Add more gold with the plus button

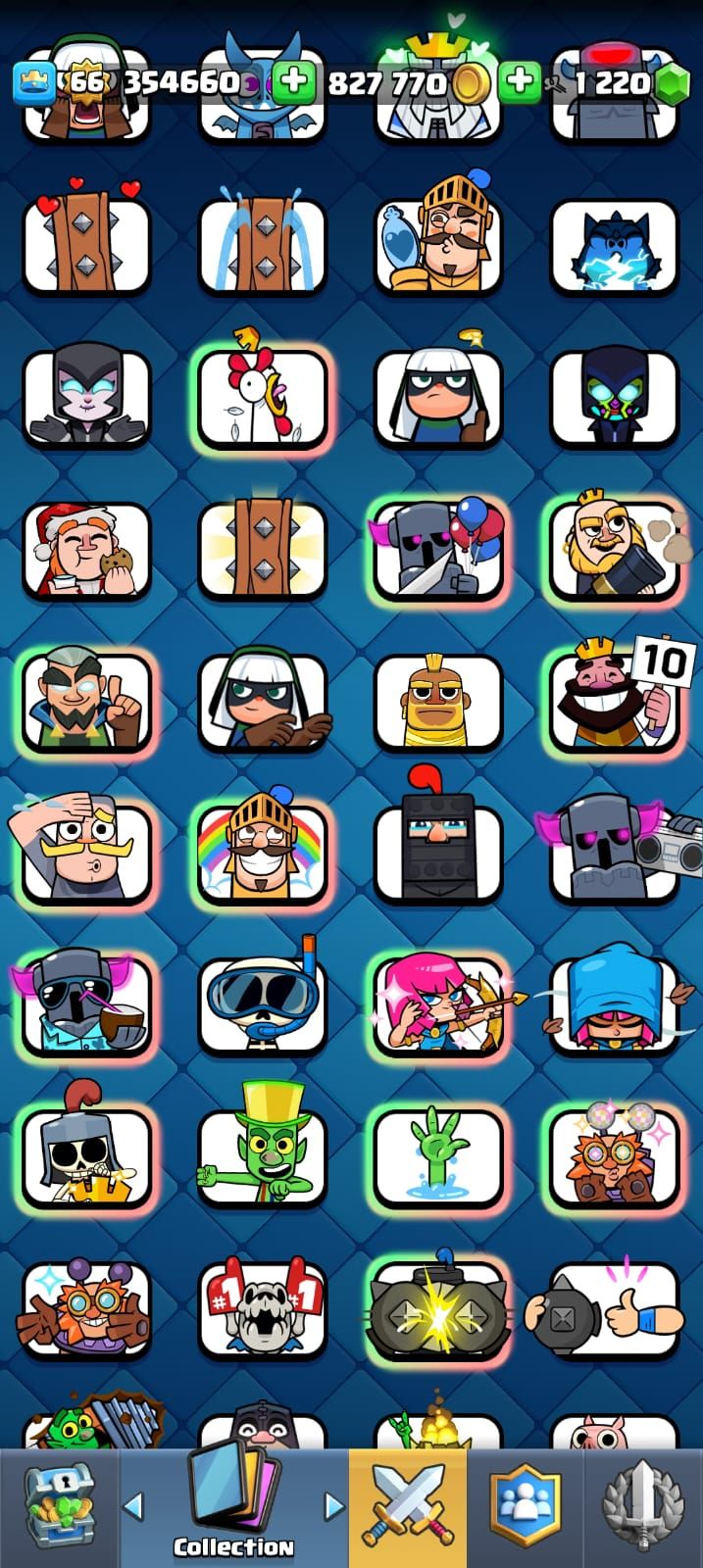click(x=293, y=83)
